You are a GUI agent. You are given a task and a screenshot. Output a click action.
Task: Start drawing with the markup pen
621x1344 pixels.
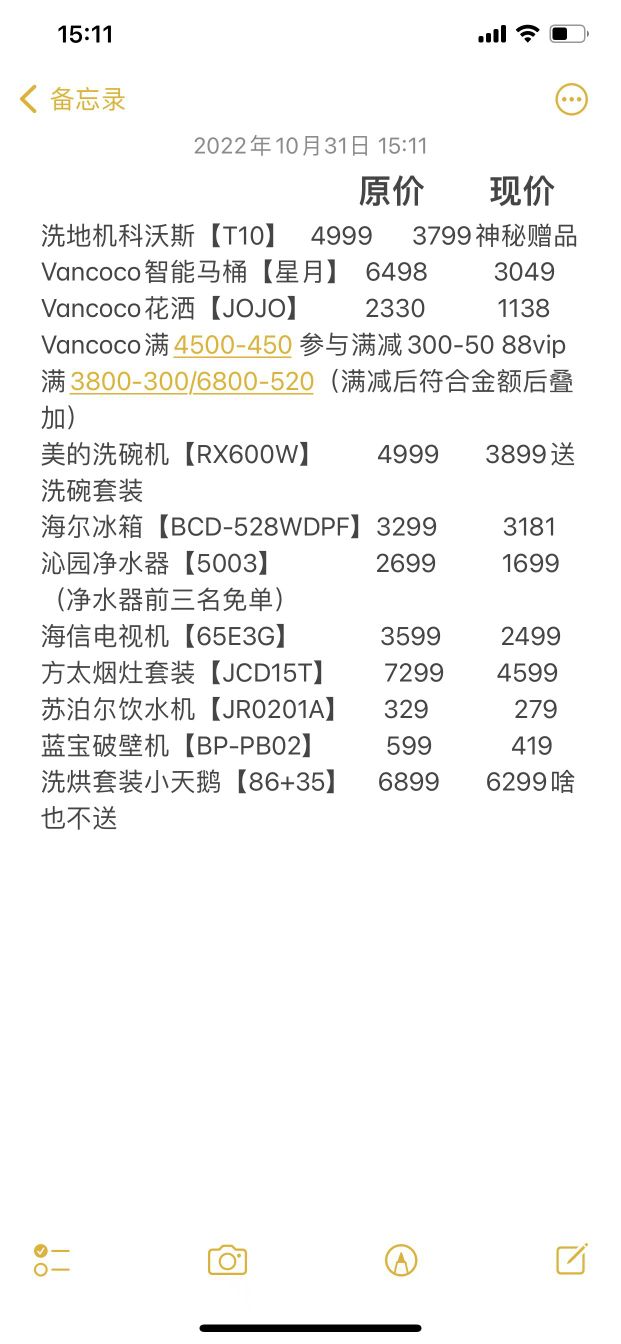click(401, 1260)
